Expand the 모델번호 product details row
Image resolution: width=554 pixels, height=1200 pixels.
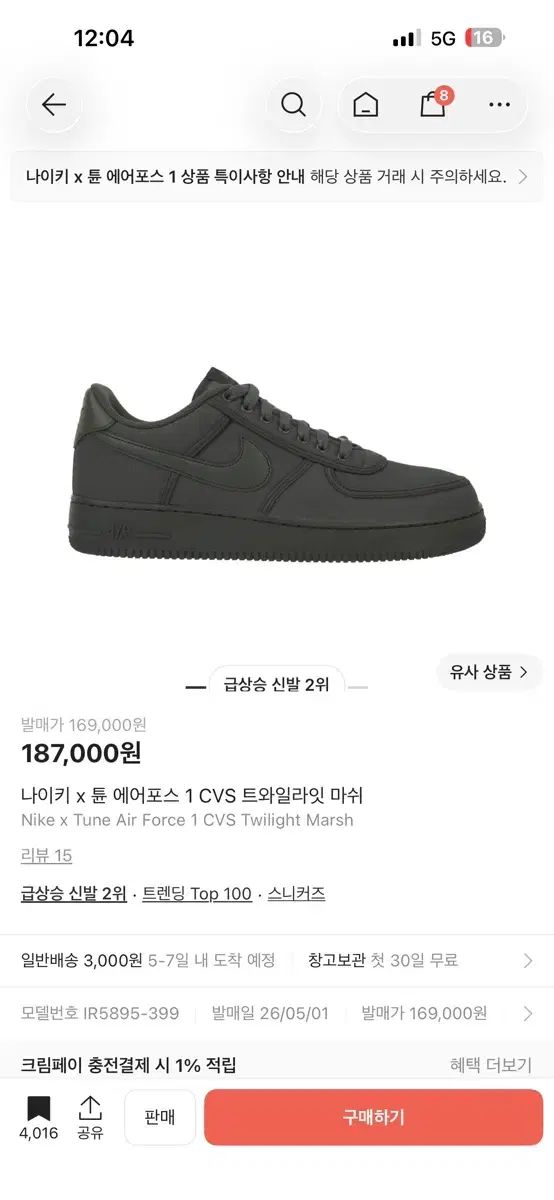[277, 1014]
